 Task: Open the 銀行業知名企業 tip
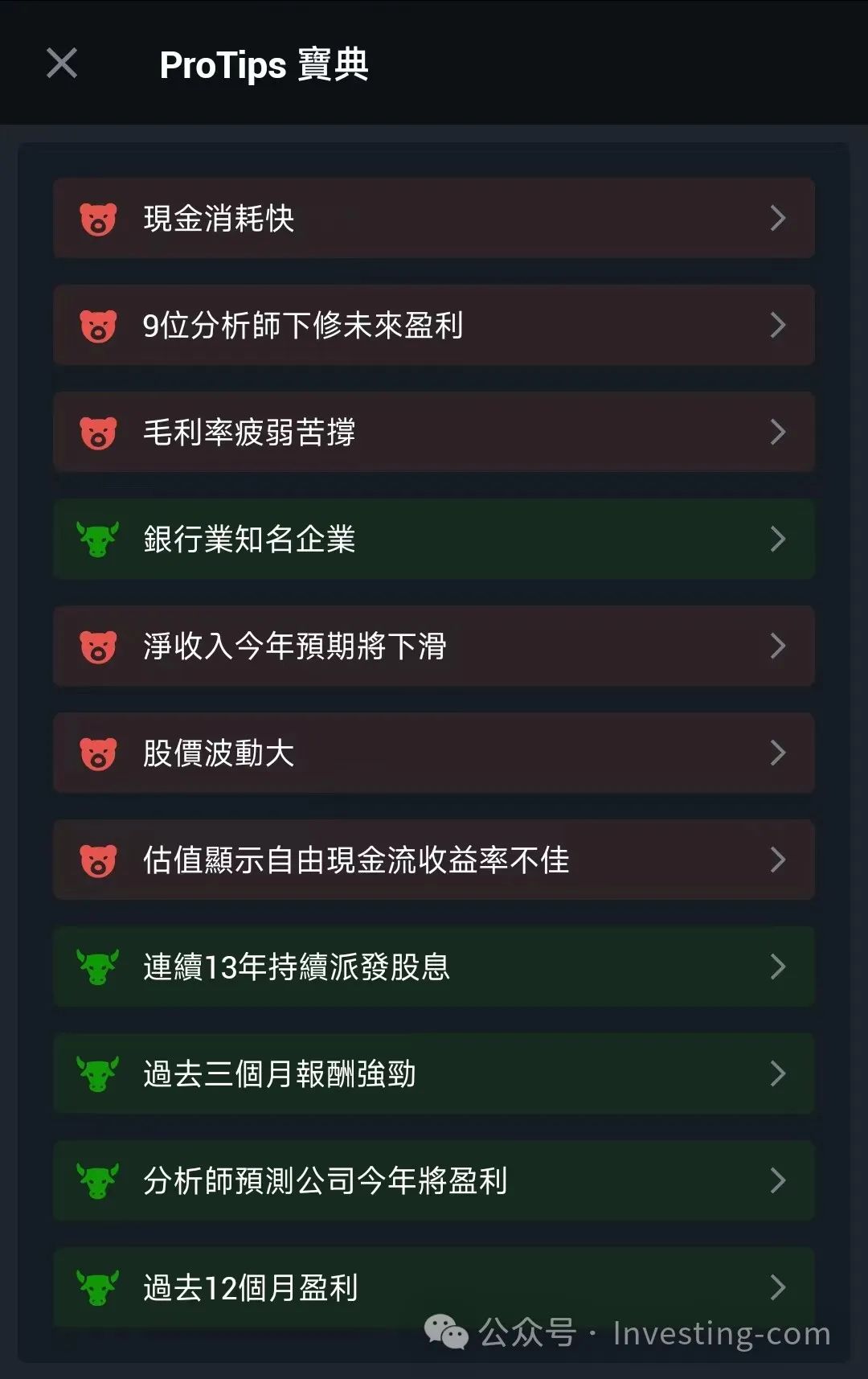pyautogui.click(x=434, y=539)
